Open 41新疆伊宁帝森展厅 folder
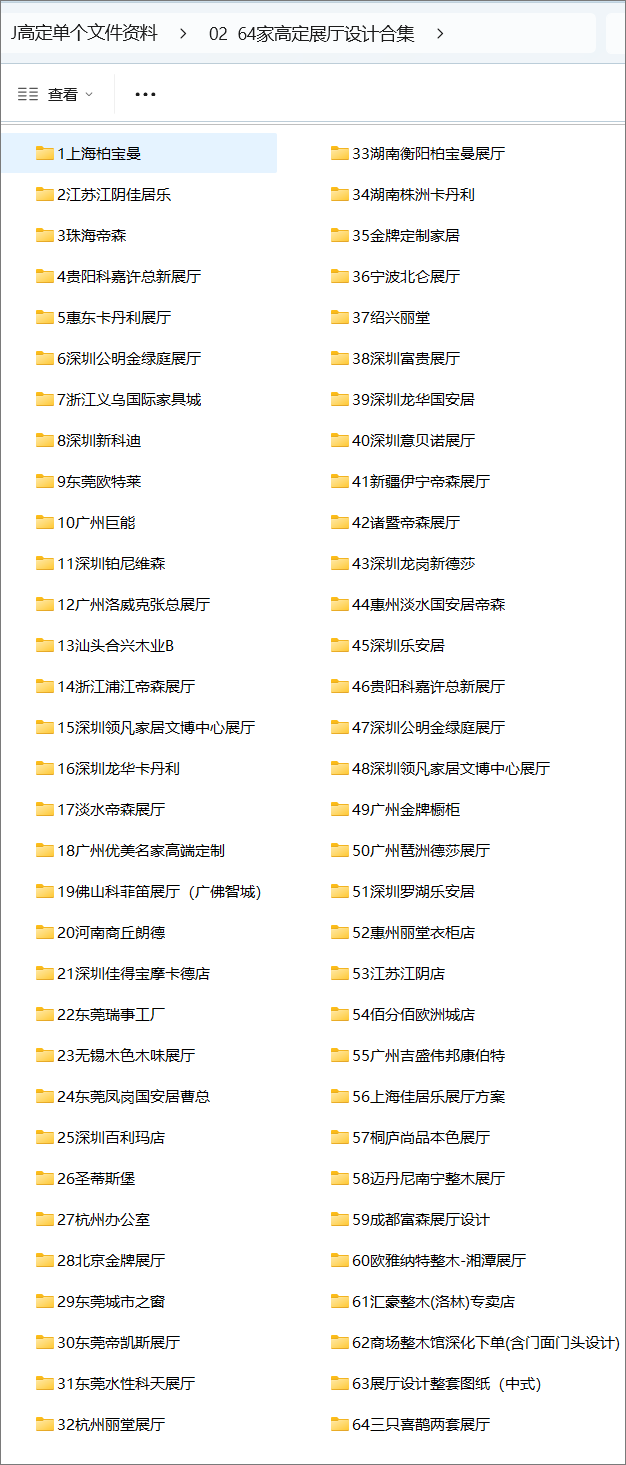The width and height of the screenshot is (626, 1465). (420, 481)
